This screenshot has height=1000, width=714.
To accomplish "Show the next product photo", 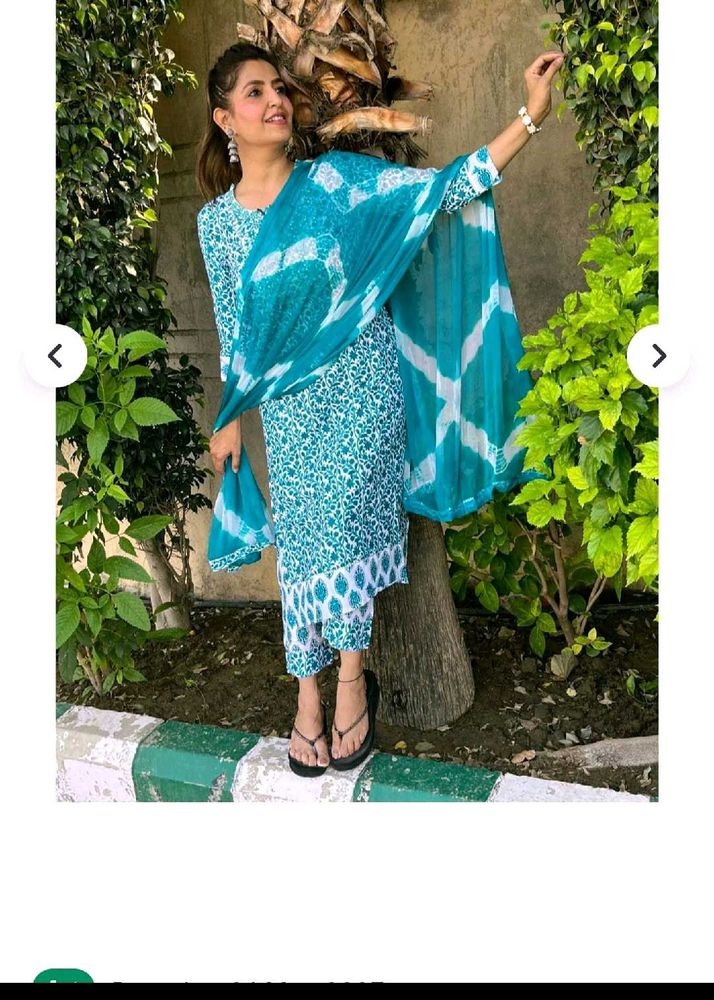I will click(x=658, y=356).
